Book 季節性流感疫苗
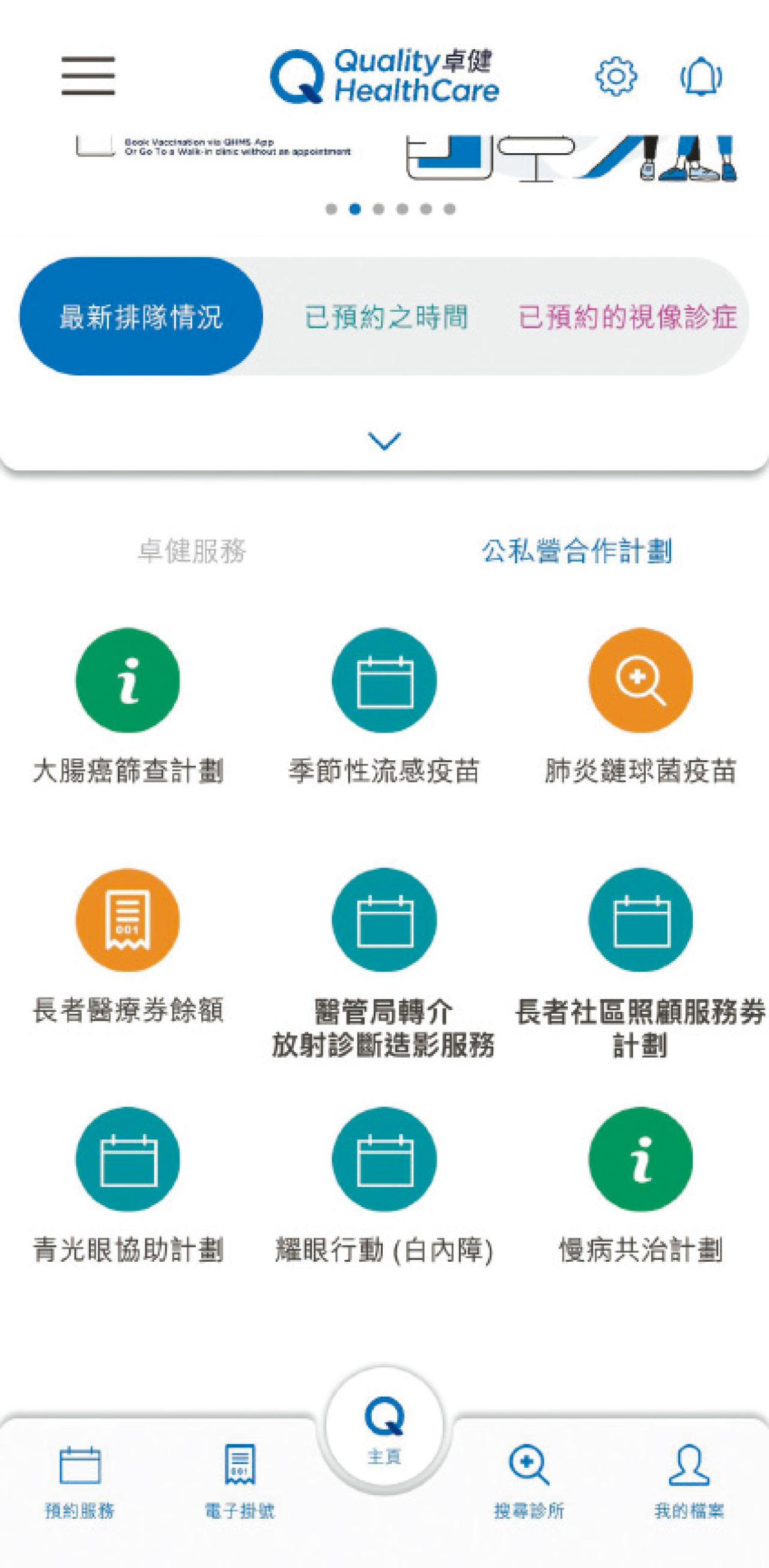This screenshot has width=769, height=1568. tap(384, 680)
